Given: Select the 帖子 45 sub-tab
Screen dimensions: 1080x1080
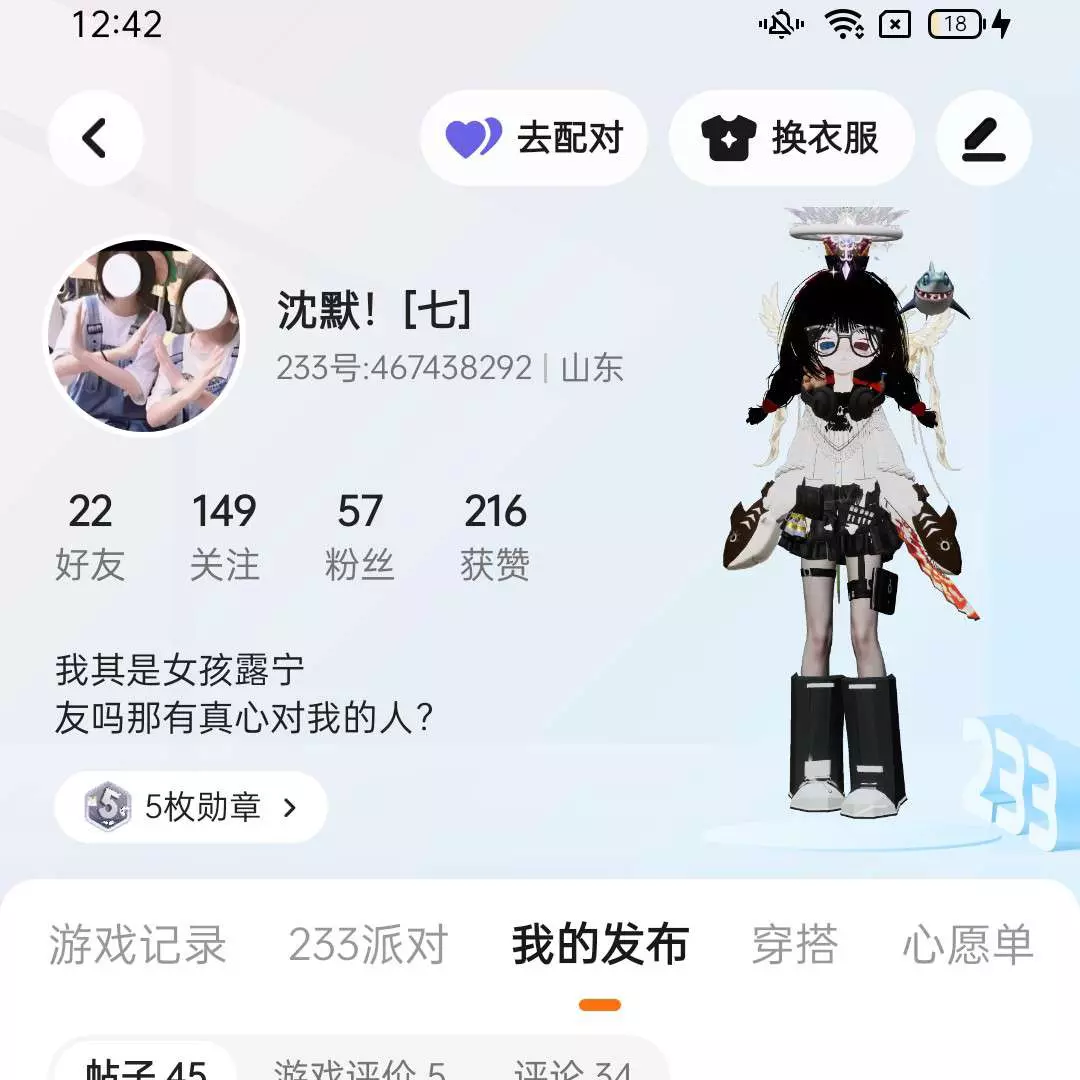Looking at the screenshot, I should [146, 1068].
